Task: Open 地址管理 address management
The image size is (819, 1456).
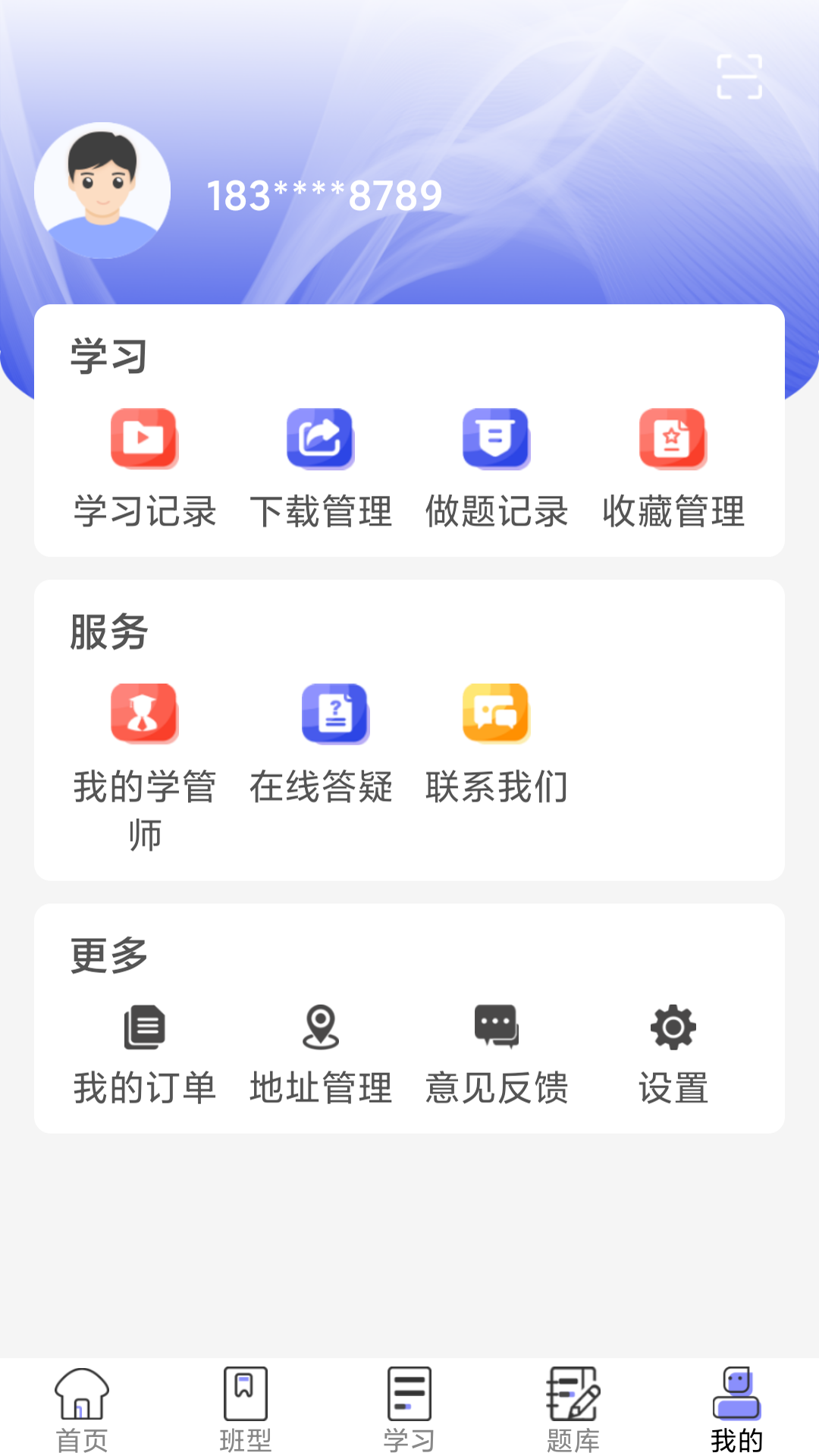Action: point(320,1054)
